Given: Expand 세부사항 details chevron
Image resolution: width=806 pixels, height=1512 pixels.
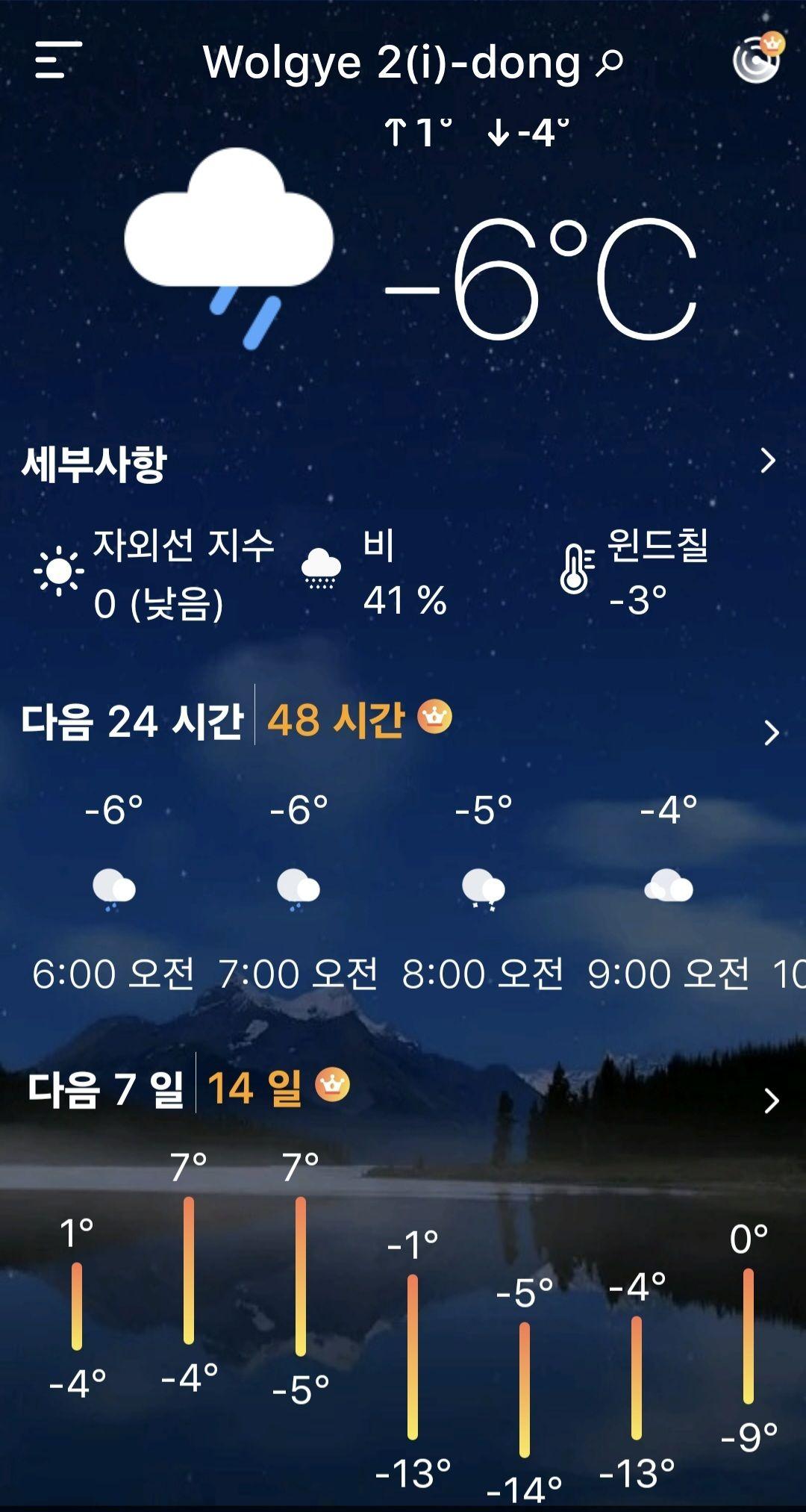Looking at the screenshot, I should [768, 461].
